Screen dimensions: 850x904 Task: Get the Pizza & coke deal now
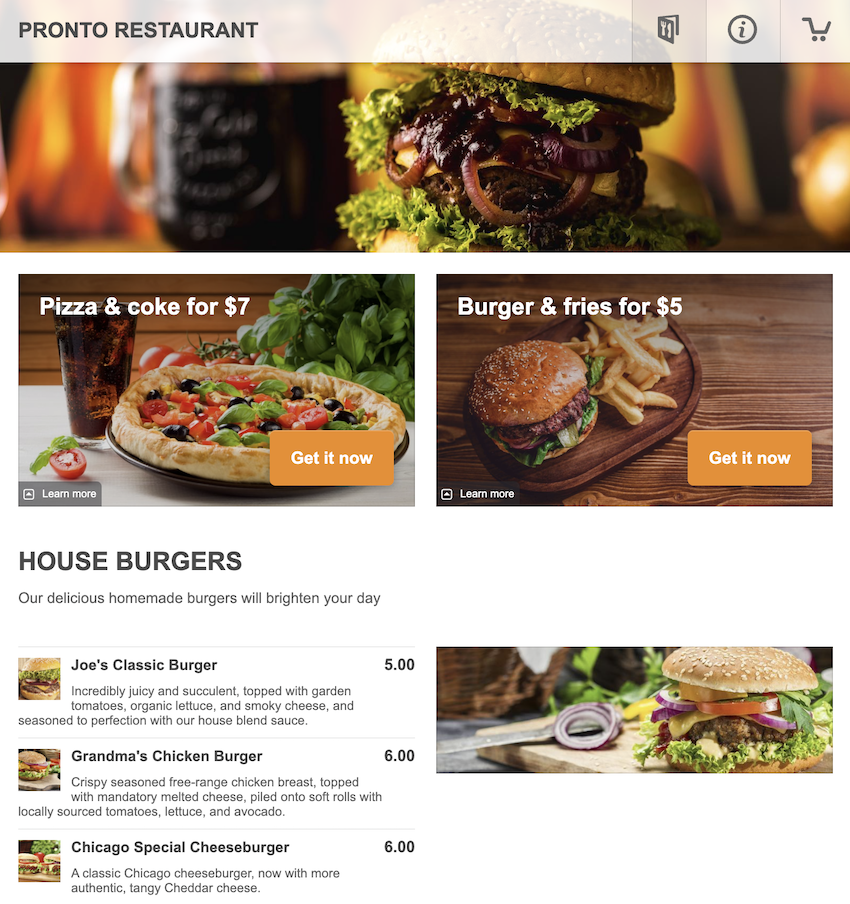click(331, 458)
